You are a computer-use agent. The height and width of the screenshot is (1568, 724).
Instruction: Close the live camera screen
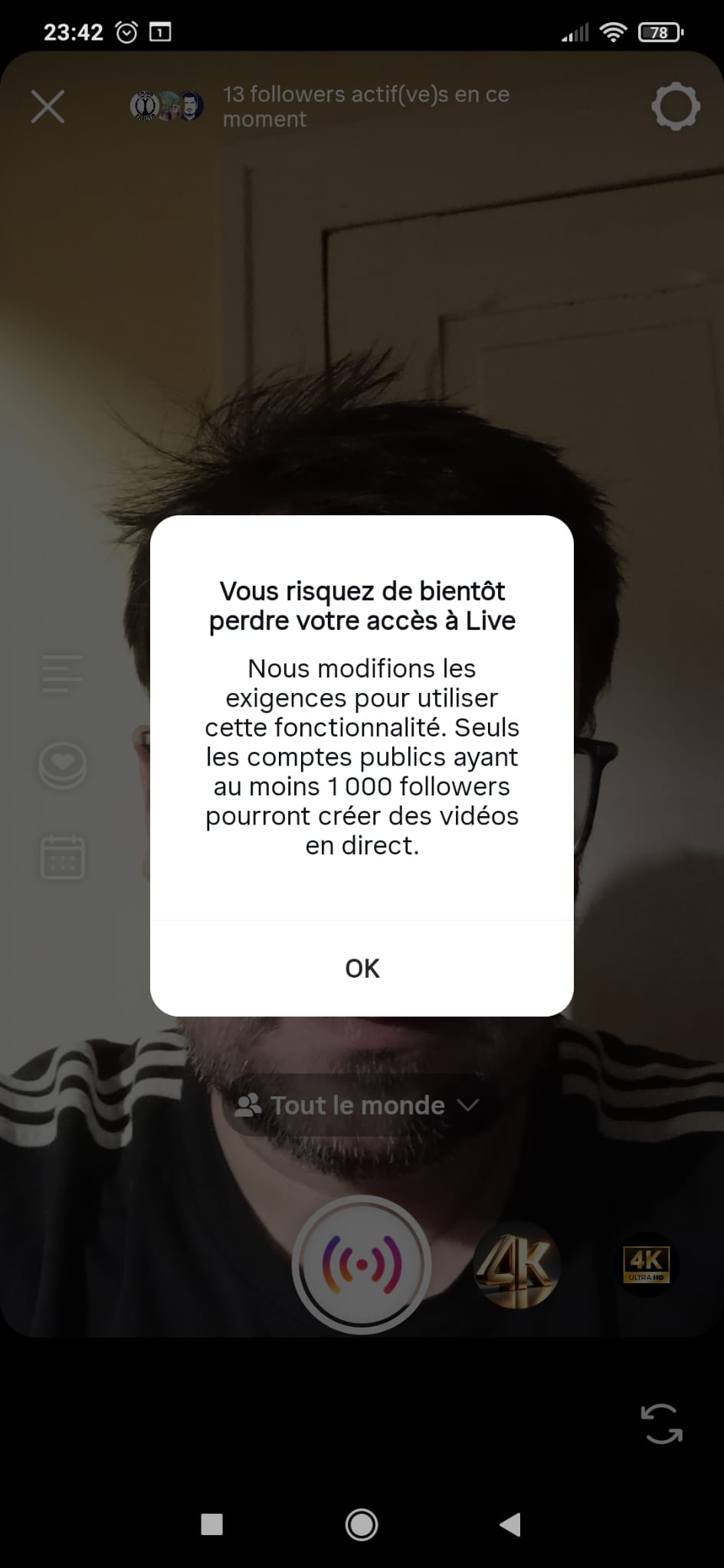point(48,106)
